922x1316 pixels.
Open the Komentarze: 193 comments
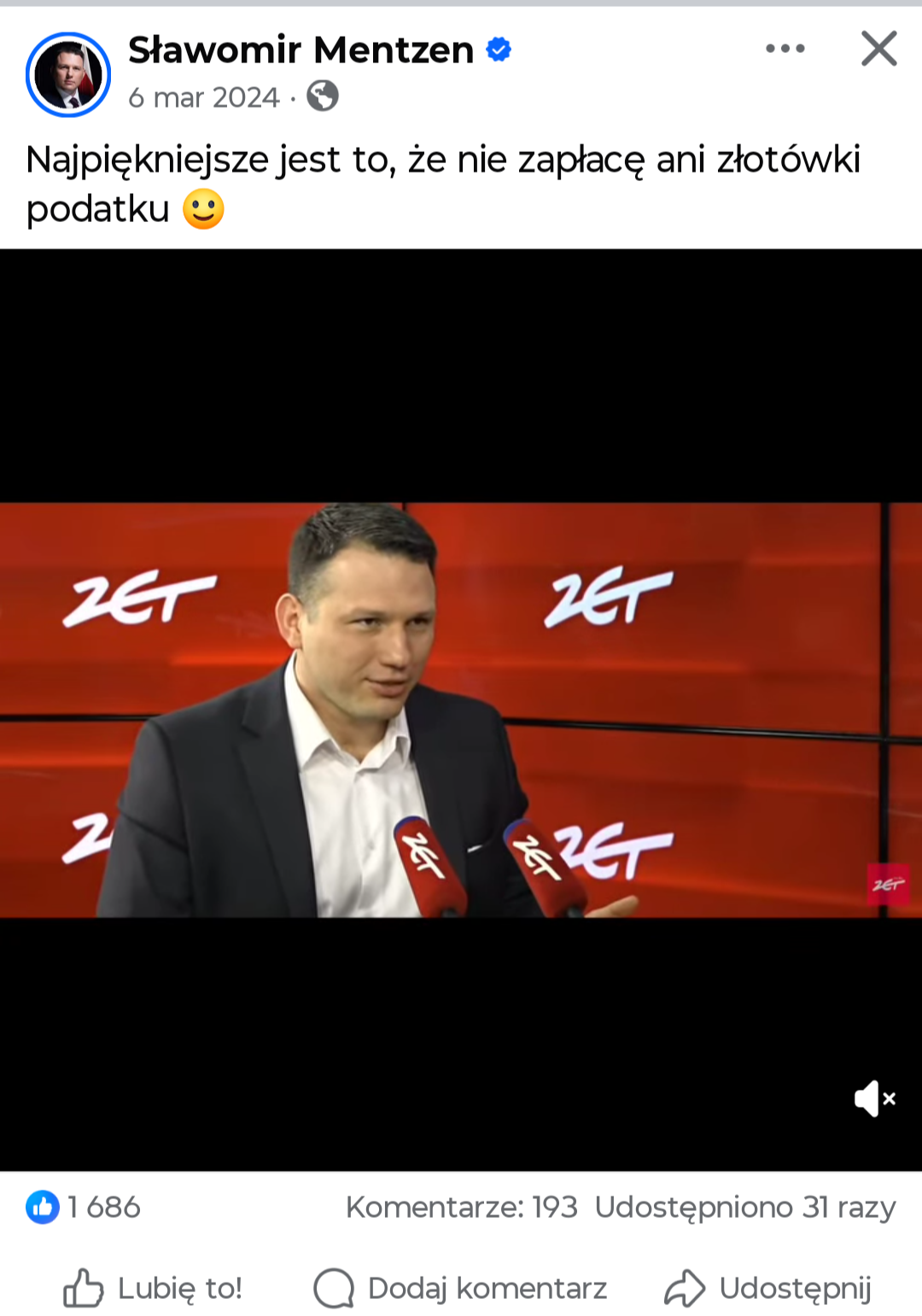461,1207
